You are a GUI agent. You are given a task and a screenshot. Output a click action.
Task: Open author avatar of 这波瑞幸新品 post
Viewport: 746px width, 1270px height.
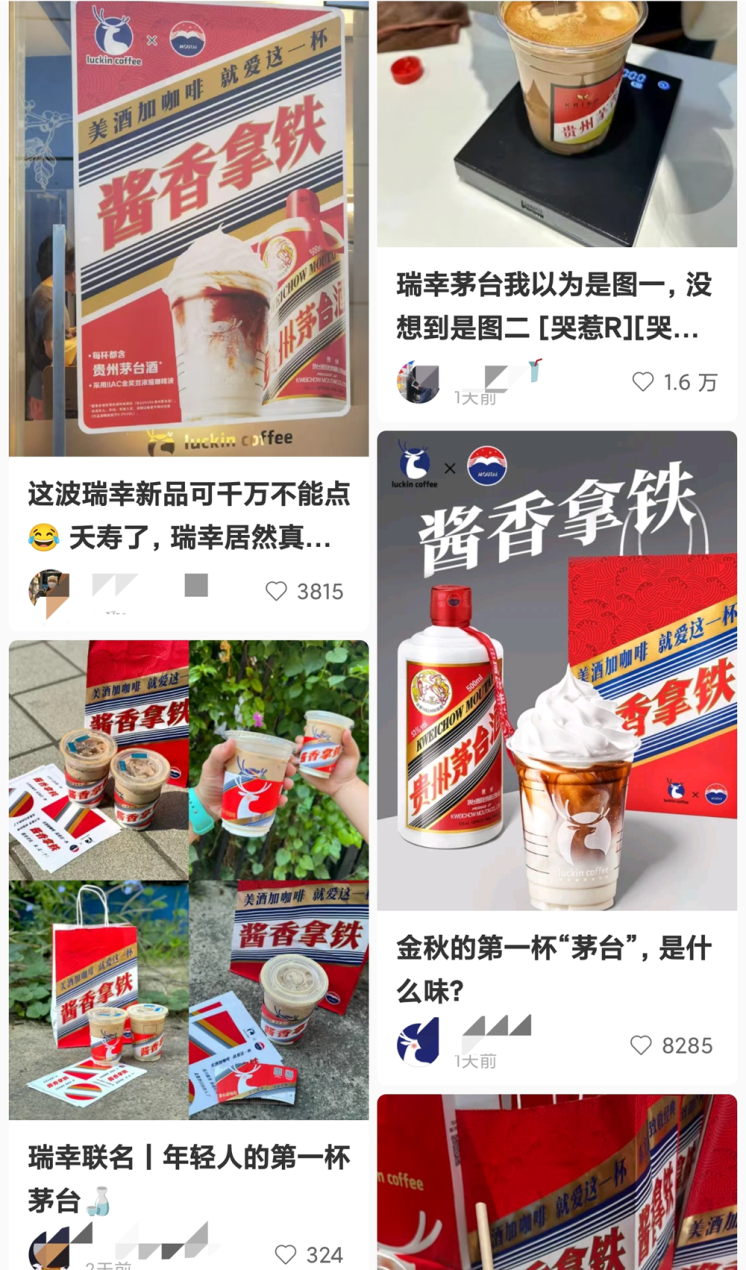point(48,592)
